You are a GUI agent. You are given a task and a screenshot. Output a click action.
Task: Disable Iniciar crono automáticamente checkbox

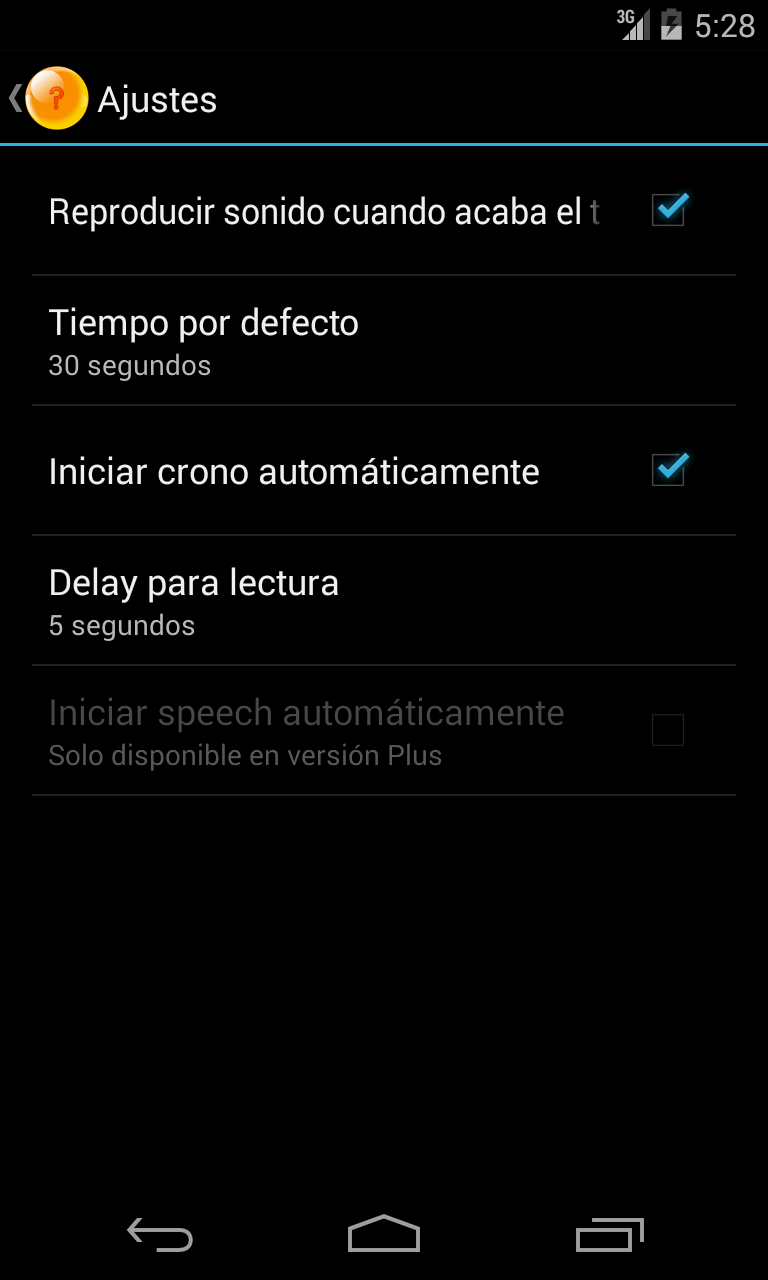[x=669, y=470]
